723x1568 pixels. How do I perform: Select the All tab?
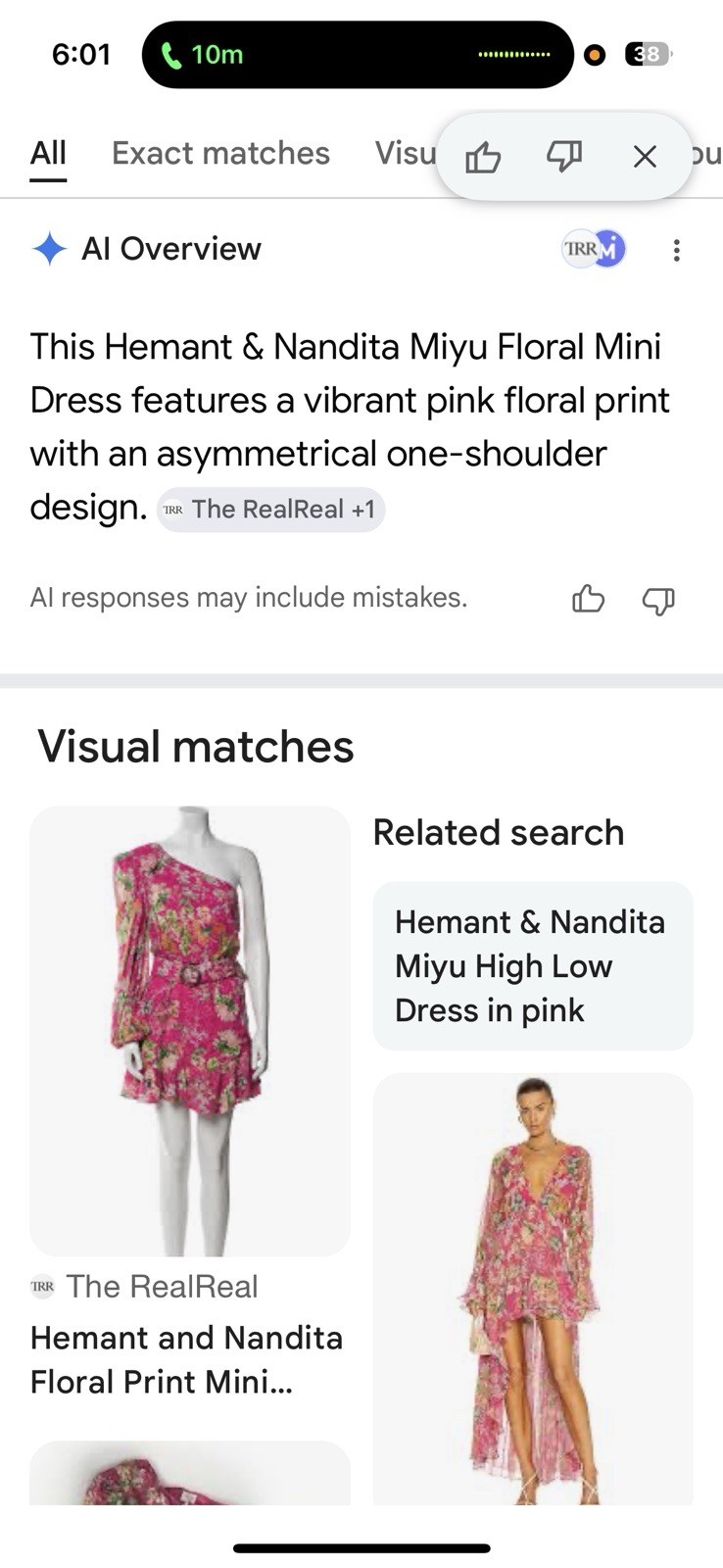click(x=48, y=153)
